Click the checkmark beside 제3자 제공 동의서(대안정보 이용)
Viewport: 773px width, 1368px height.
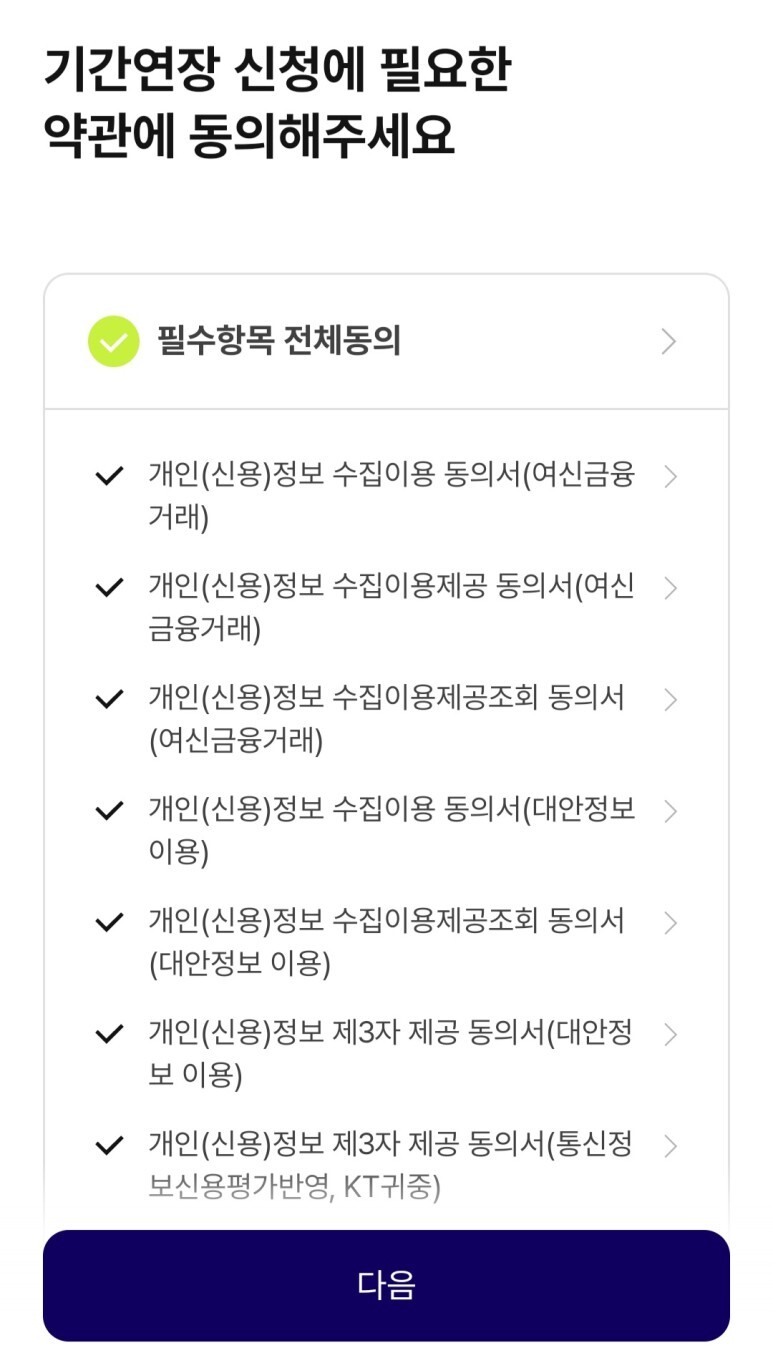109,1033
